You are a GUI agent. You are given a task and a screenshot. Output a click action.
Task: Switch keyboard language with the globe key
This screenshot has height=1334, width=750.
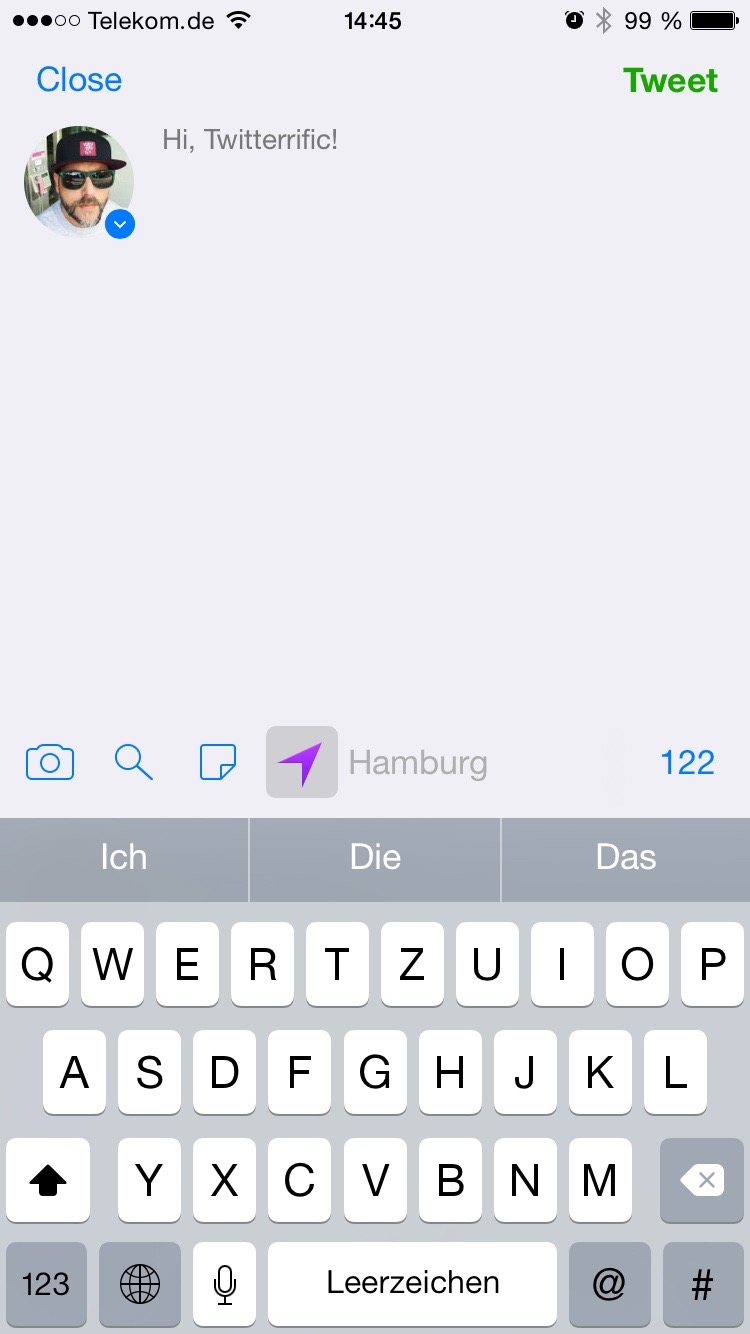(x=140, y=1284)
